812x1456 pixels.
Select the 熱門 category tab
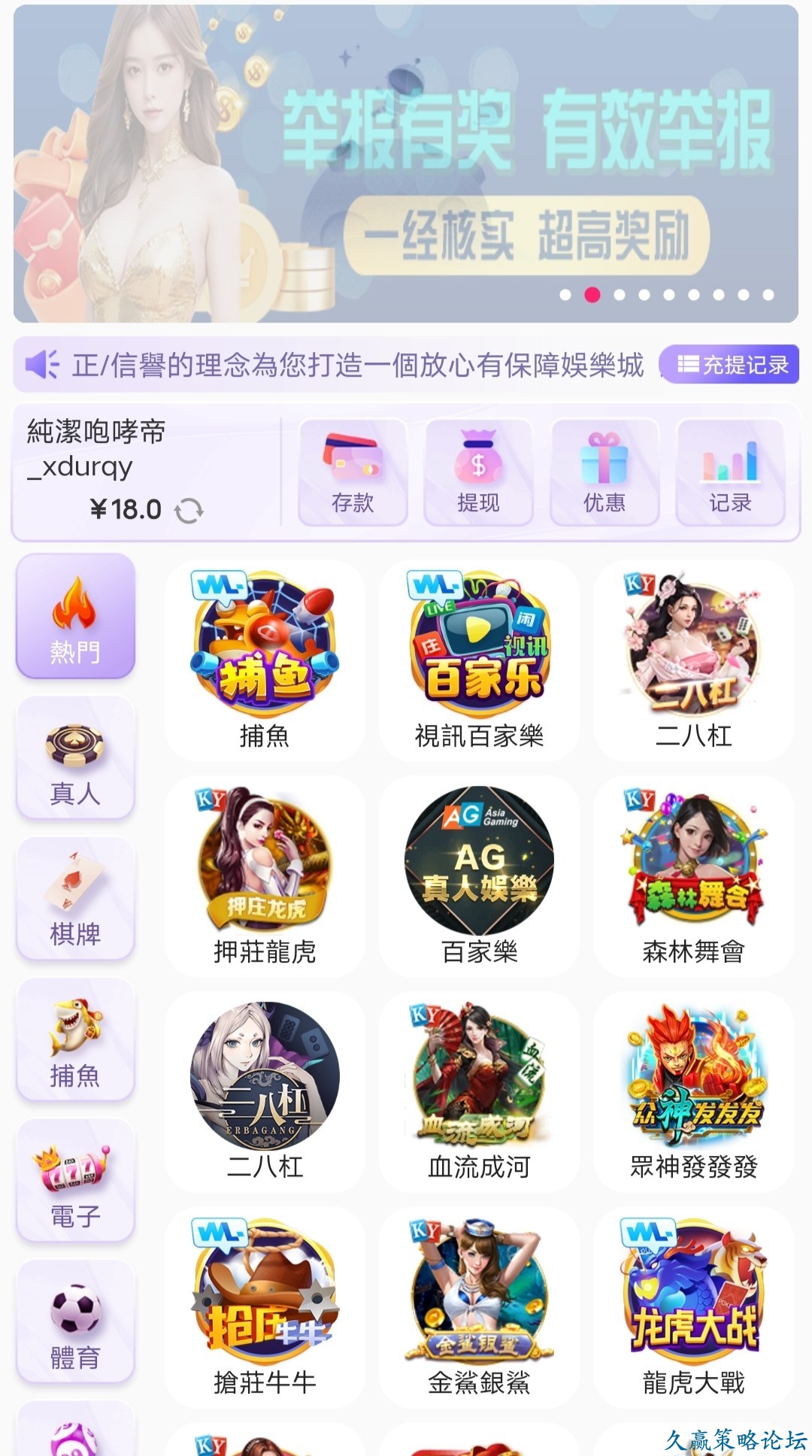tap(75, 617)
